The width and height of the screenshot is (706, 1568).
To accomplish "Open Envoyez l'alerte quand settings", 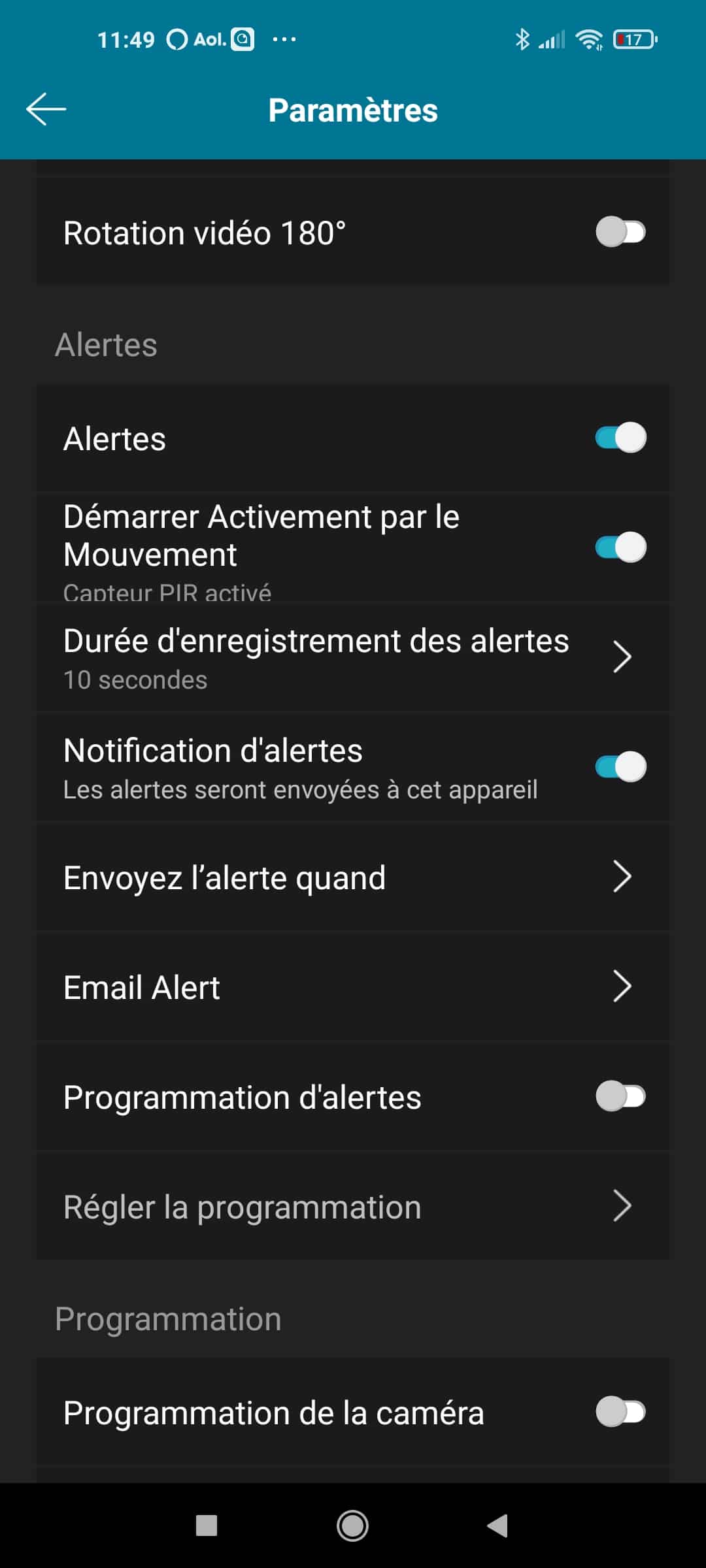I will [353, 877].
